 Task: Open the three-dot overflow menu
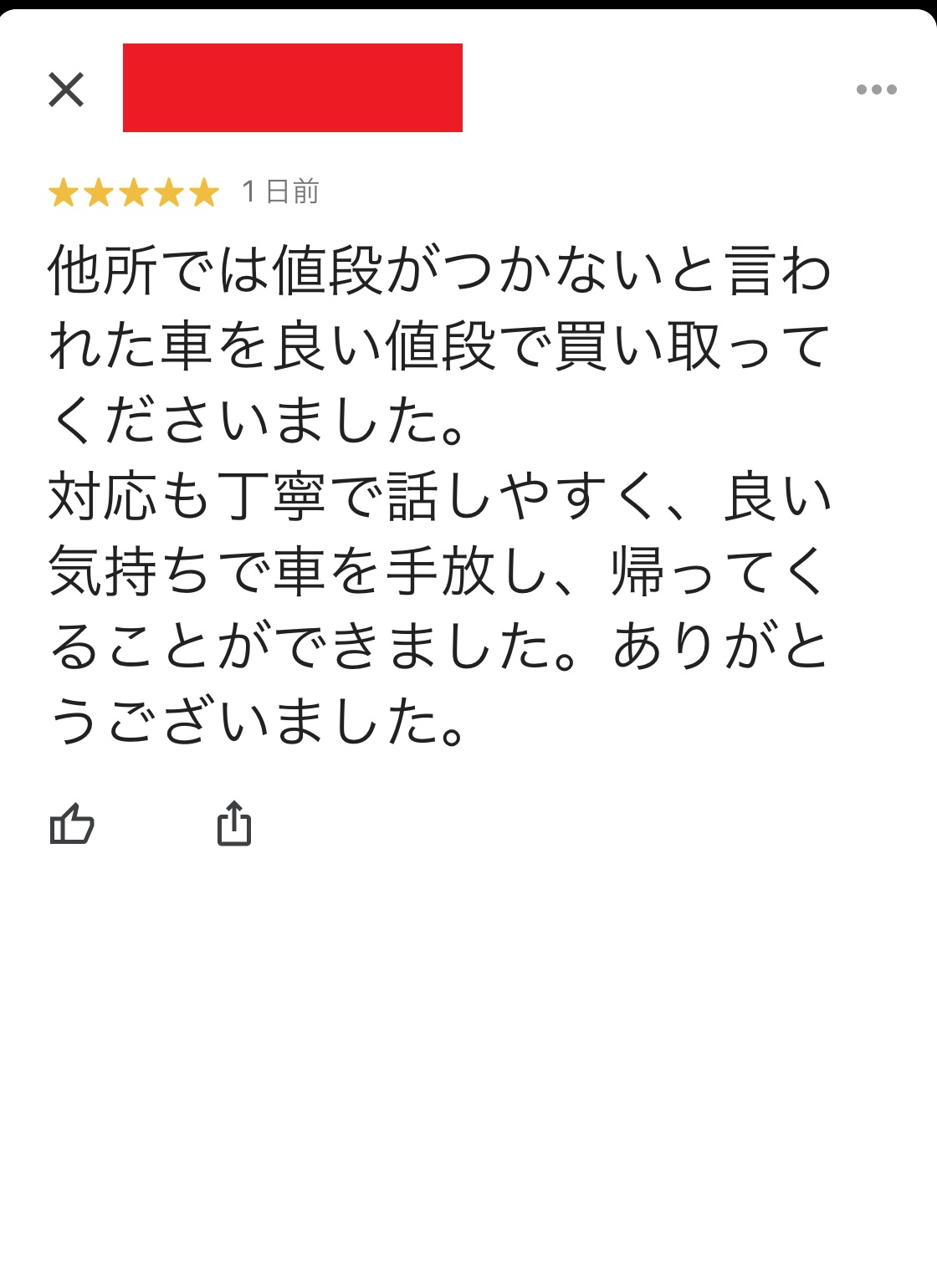pyautogui.click(x=876, y=89)
